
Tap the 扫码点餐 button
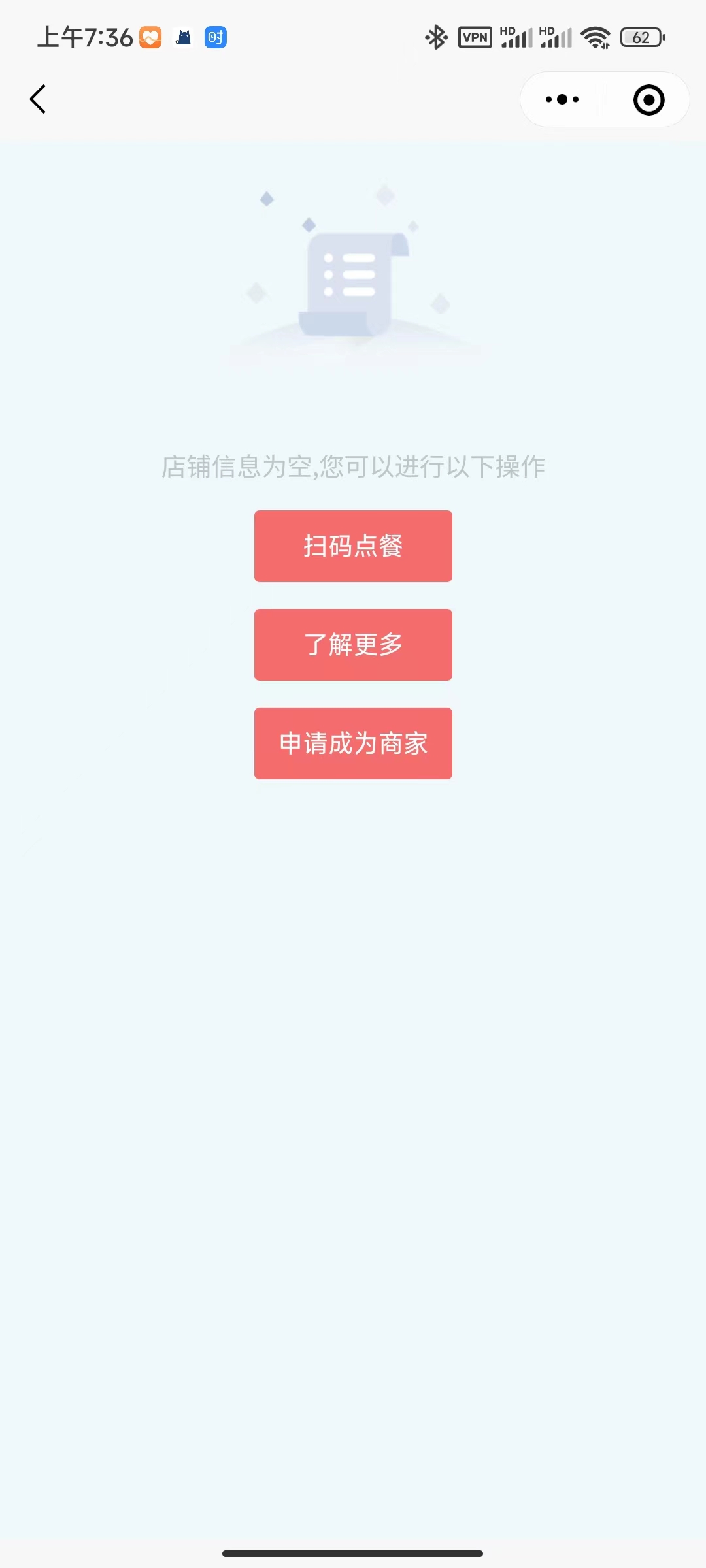(x=353, y=546)
